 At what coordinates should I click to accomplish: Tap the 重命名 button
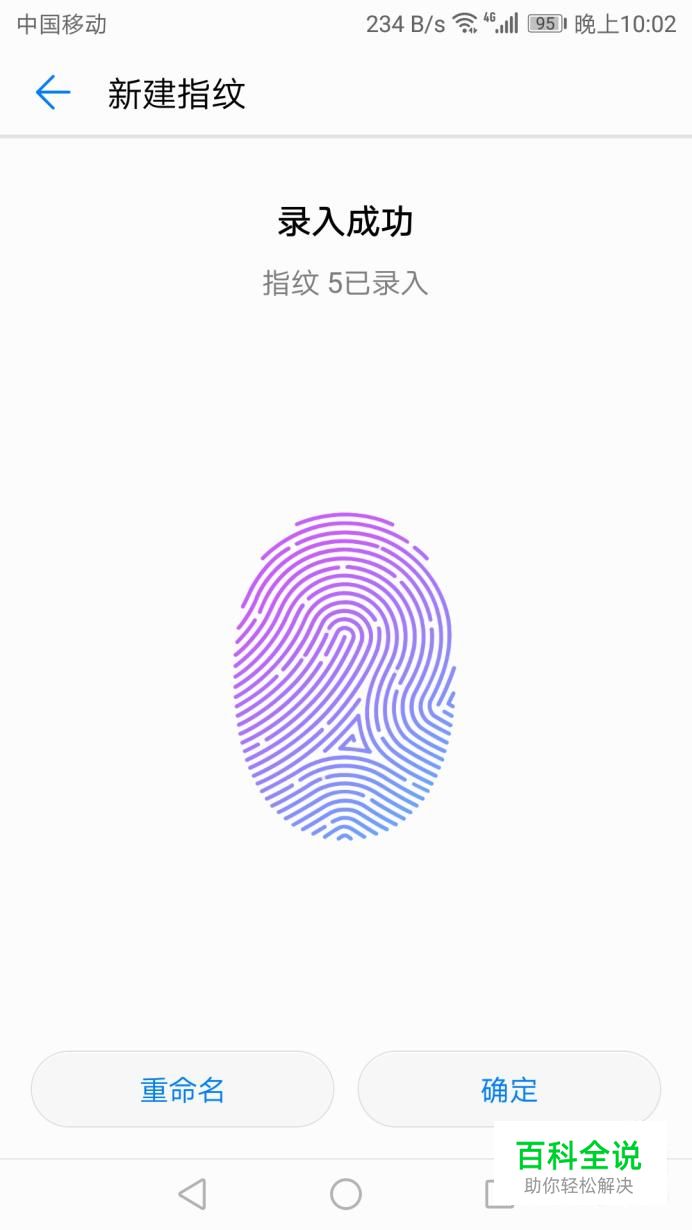click(182, 1089)
